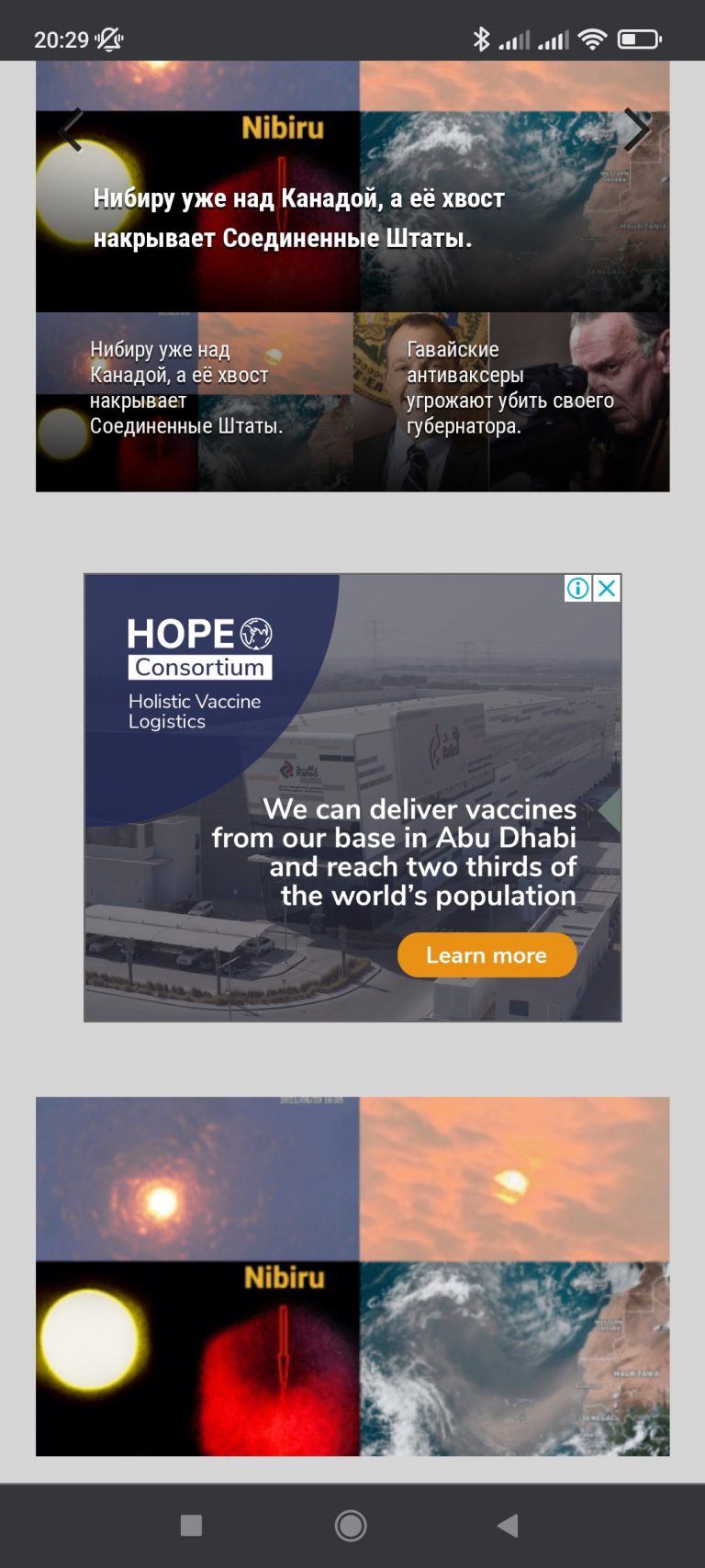Open the large Nibiru article image
This screenshot has height=1568, width=705.
click(352, 1276)
